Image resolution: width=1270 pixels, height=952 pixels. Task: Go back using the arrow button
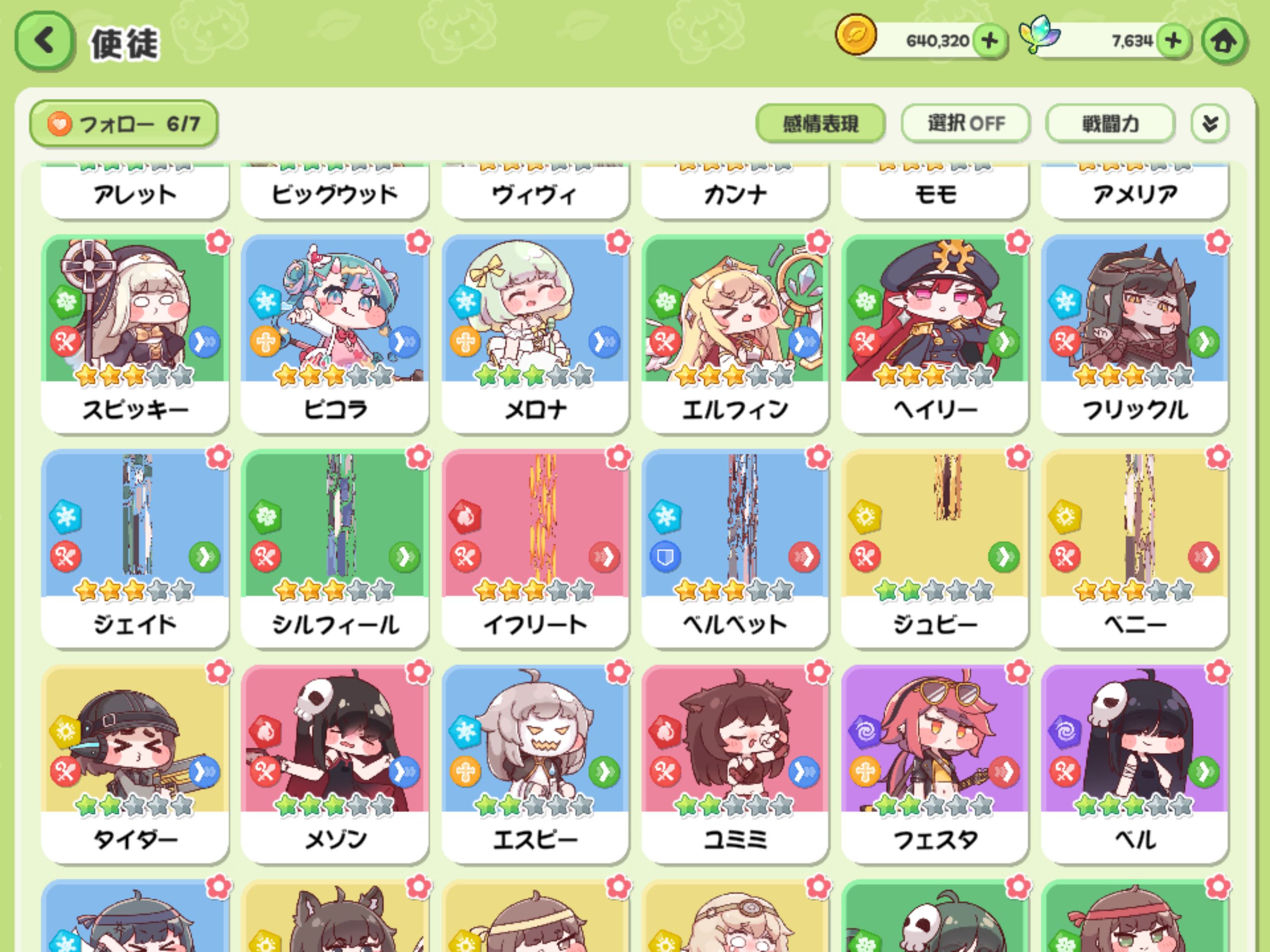click(45, 41)
